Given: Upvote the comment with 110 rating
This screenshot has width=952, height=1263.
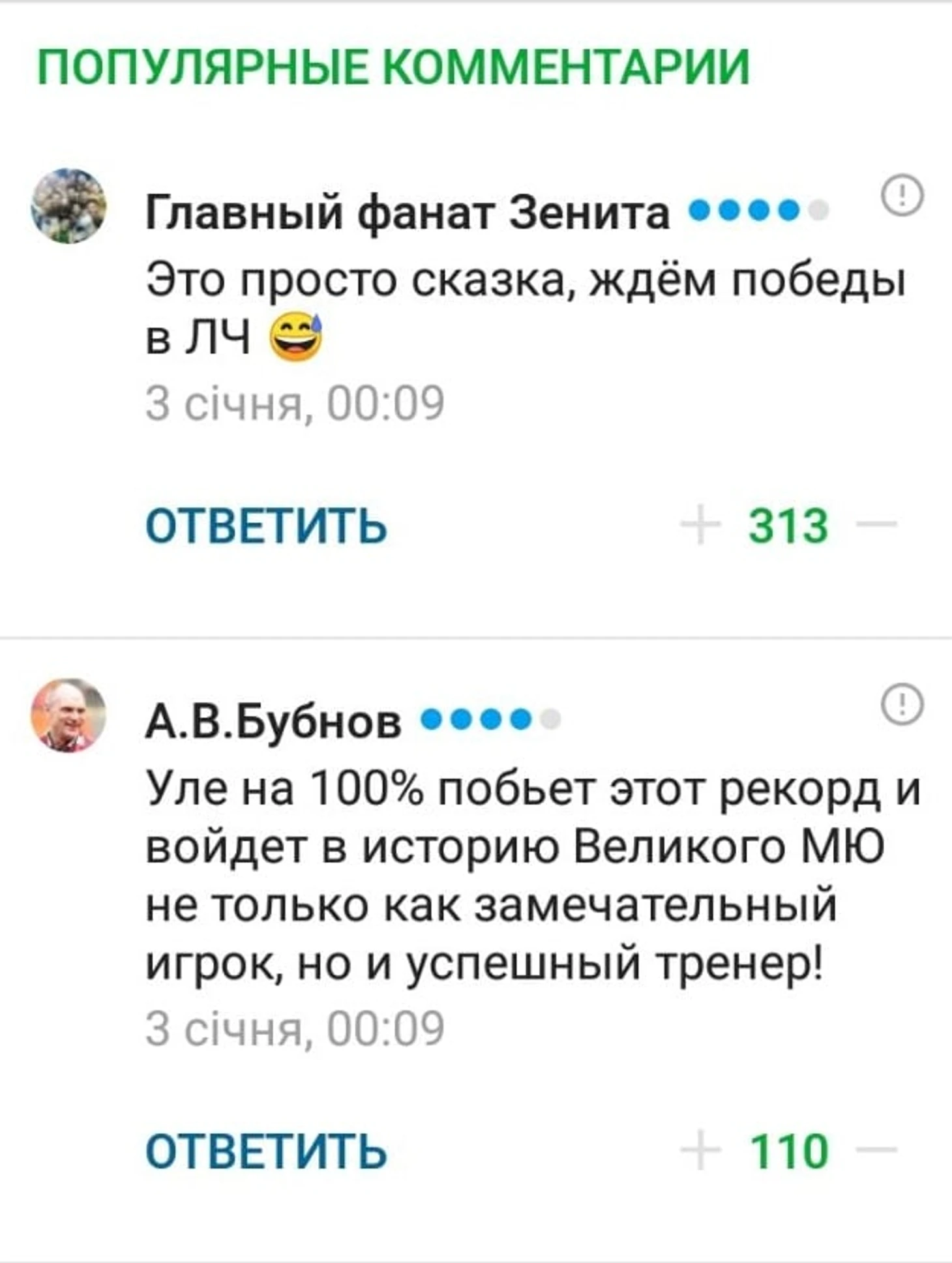Looking at the screenshot, I should (x=700, y=1150).
